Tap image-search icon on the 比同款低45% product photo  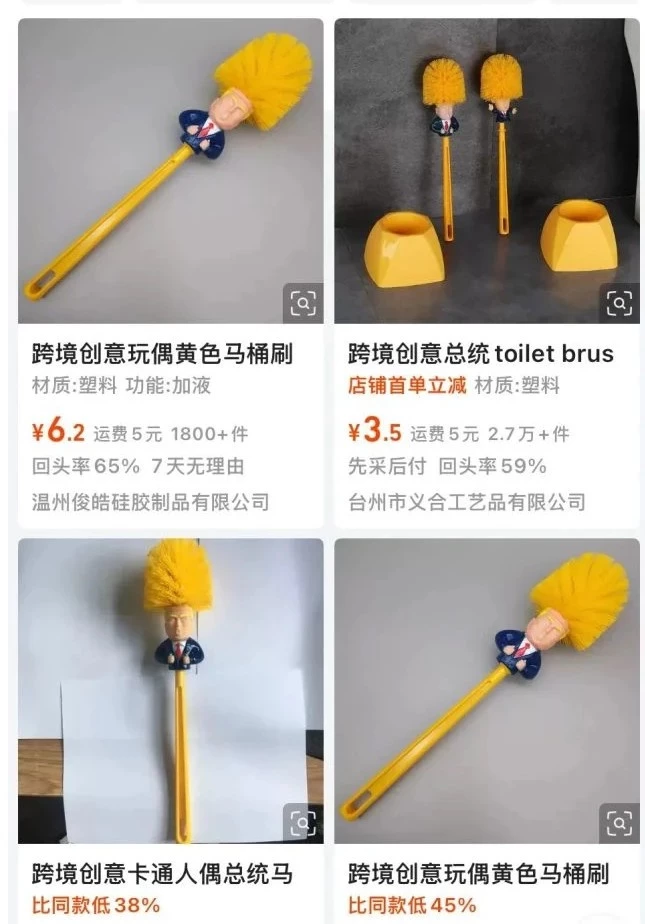pos(619,823)
